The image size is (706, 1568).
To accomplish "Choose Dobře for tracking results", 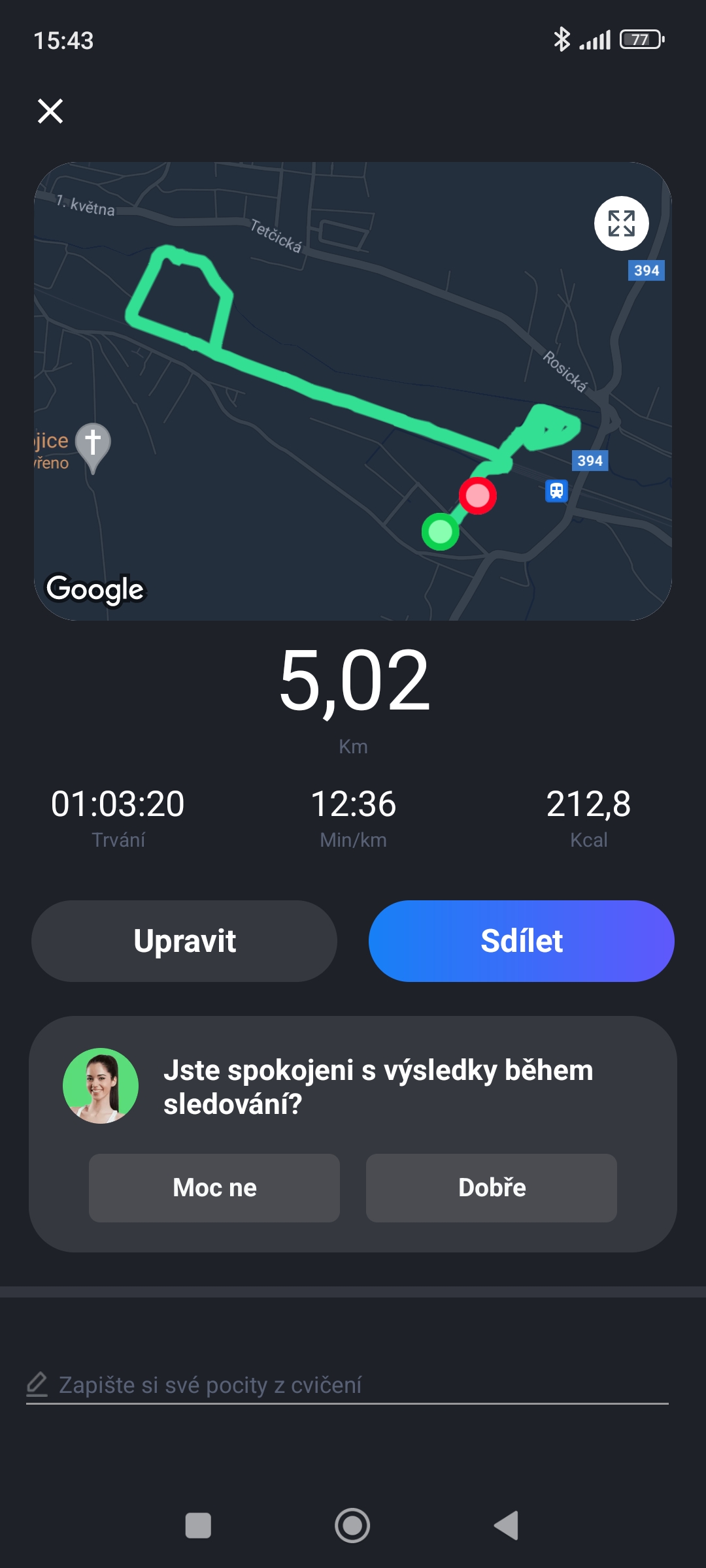I will (x=492, y=1188).
